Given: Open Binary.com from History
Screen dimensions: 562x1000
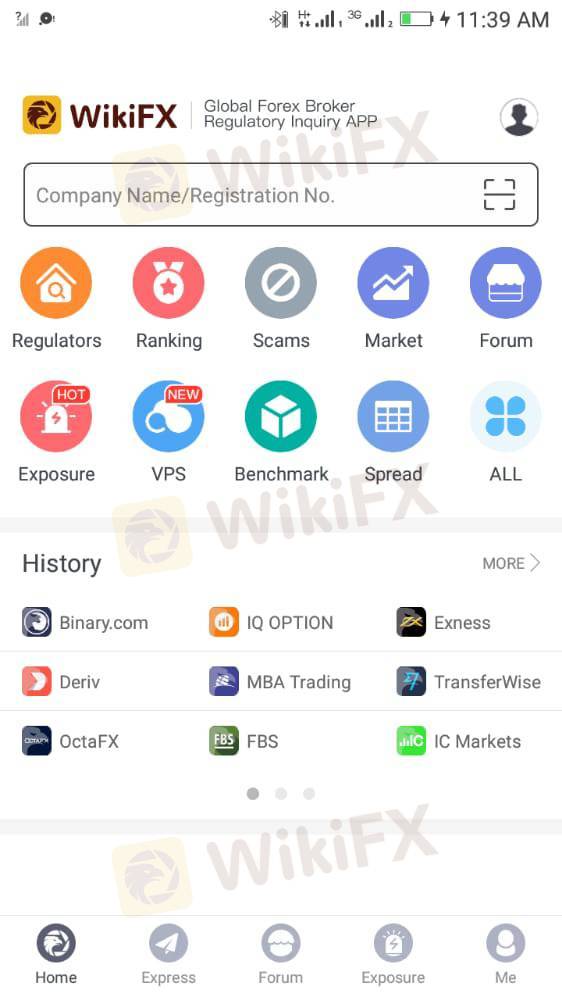Looking at the screenshot, I should (85, 622).
